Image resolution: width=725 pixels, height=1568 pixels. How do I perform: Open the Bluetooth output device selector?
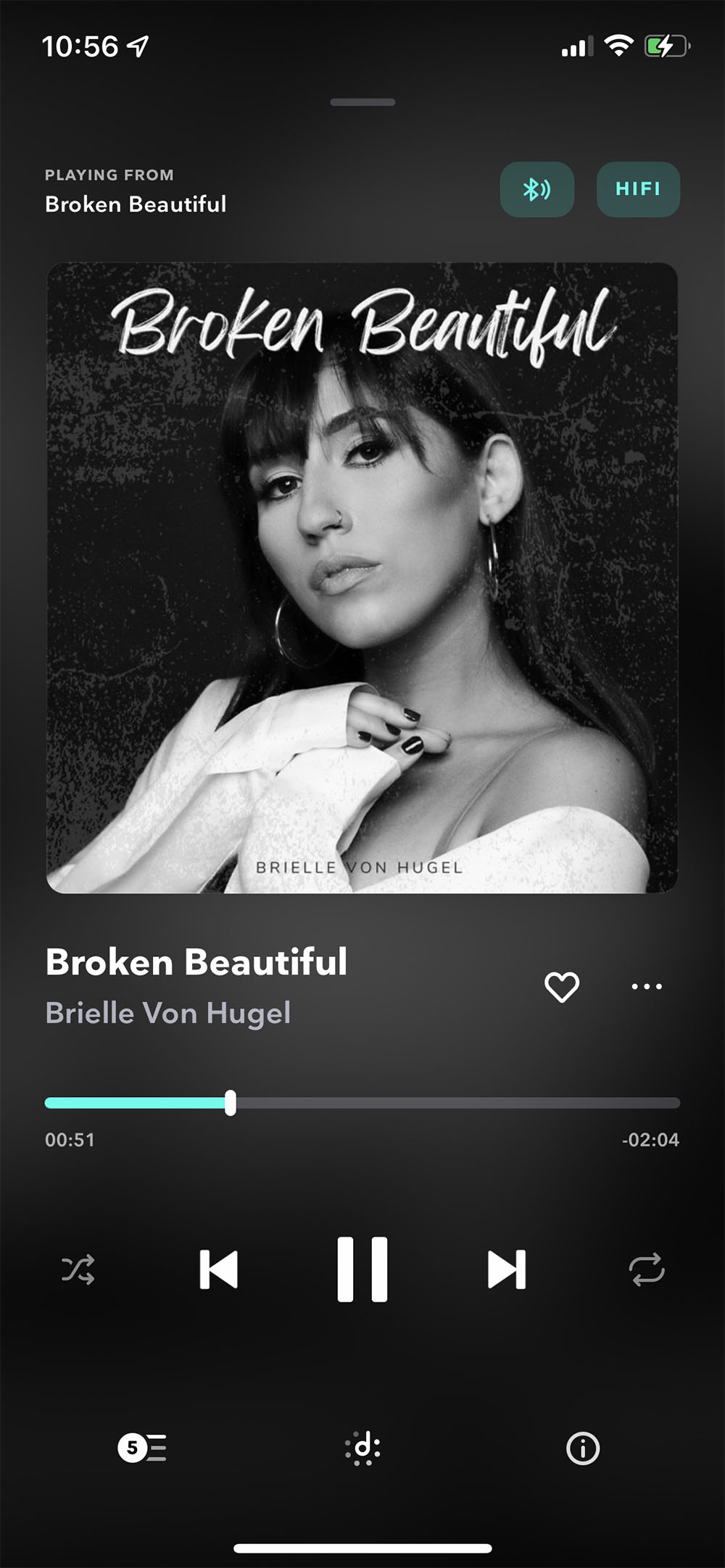point(536,190)
